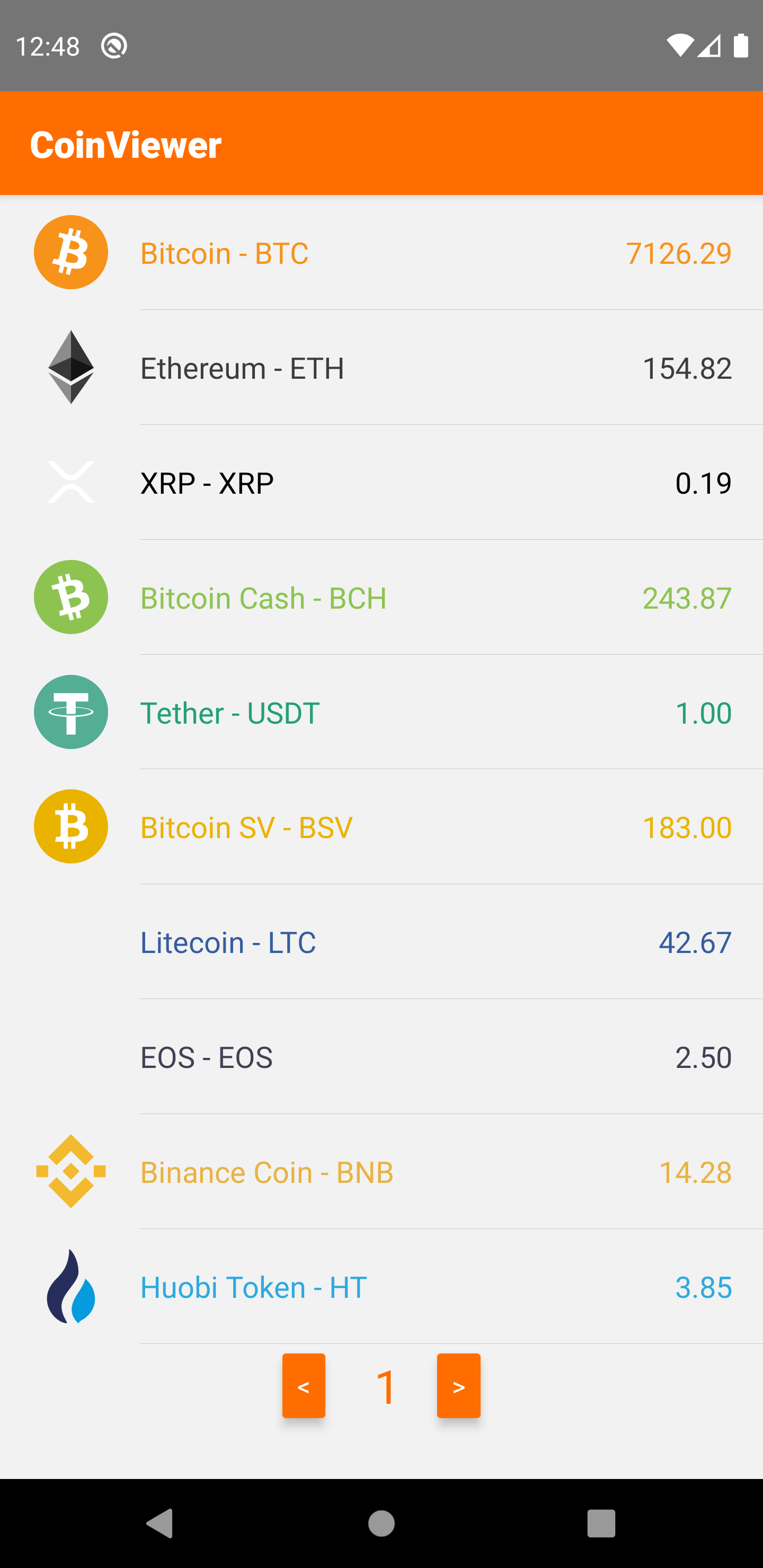This screenshot has width=763, height=1568.
Task: Open the Litecoin - LTC row
Action: [381, 942]
